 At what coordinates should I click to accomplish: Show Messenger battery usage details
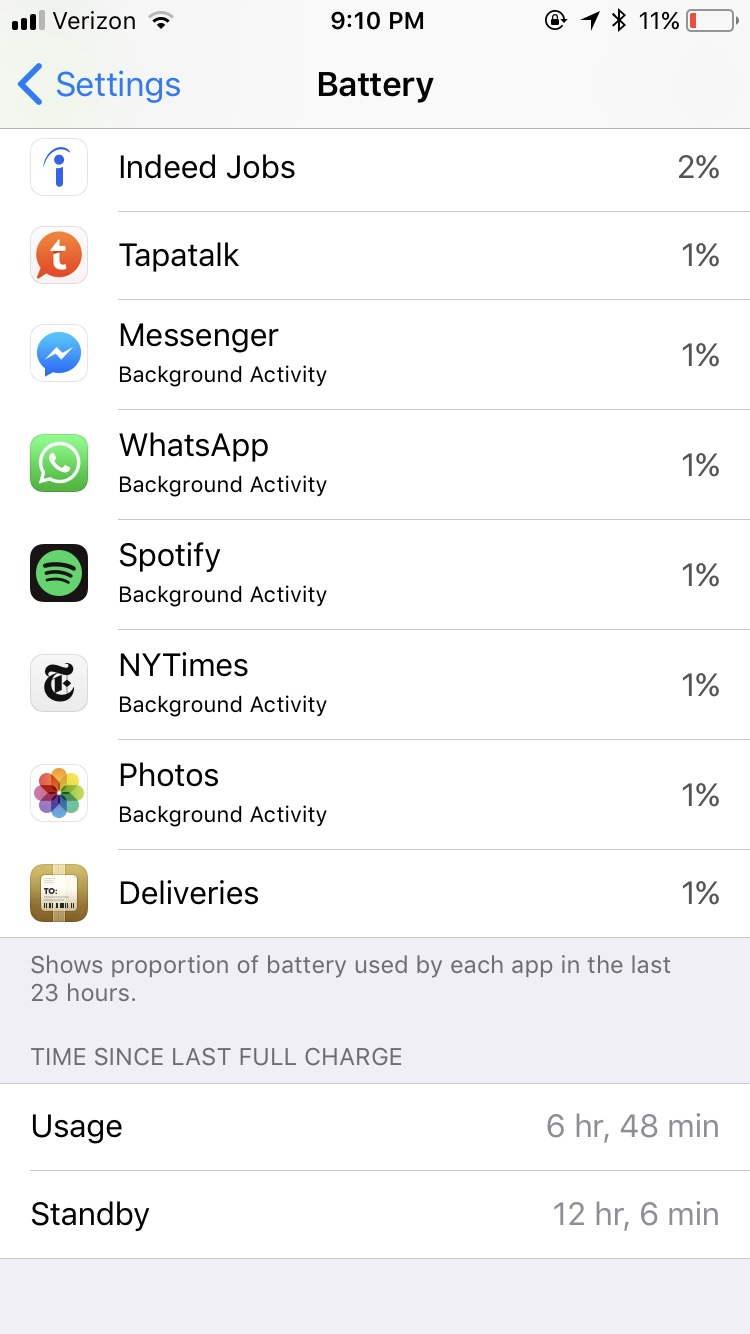(x=375, y=354)
